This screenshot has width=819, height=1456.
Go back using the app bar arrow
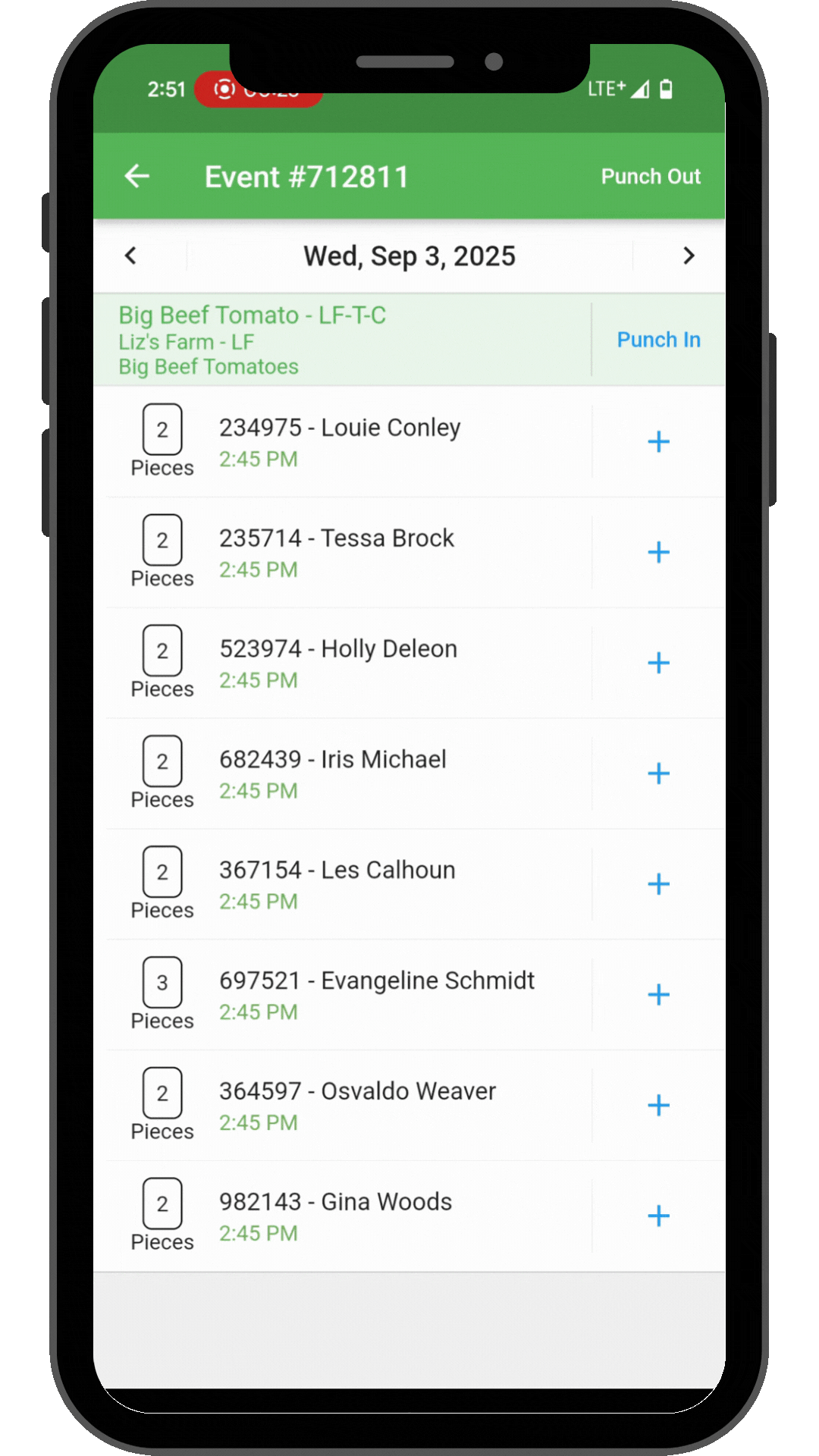[x=137, y=177]
